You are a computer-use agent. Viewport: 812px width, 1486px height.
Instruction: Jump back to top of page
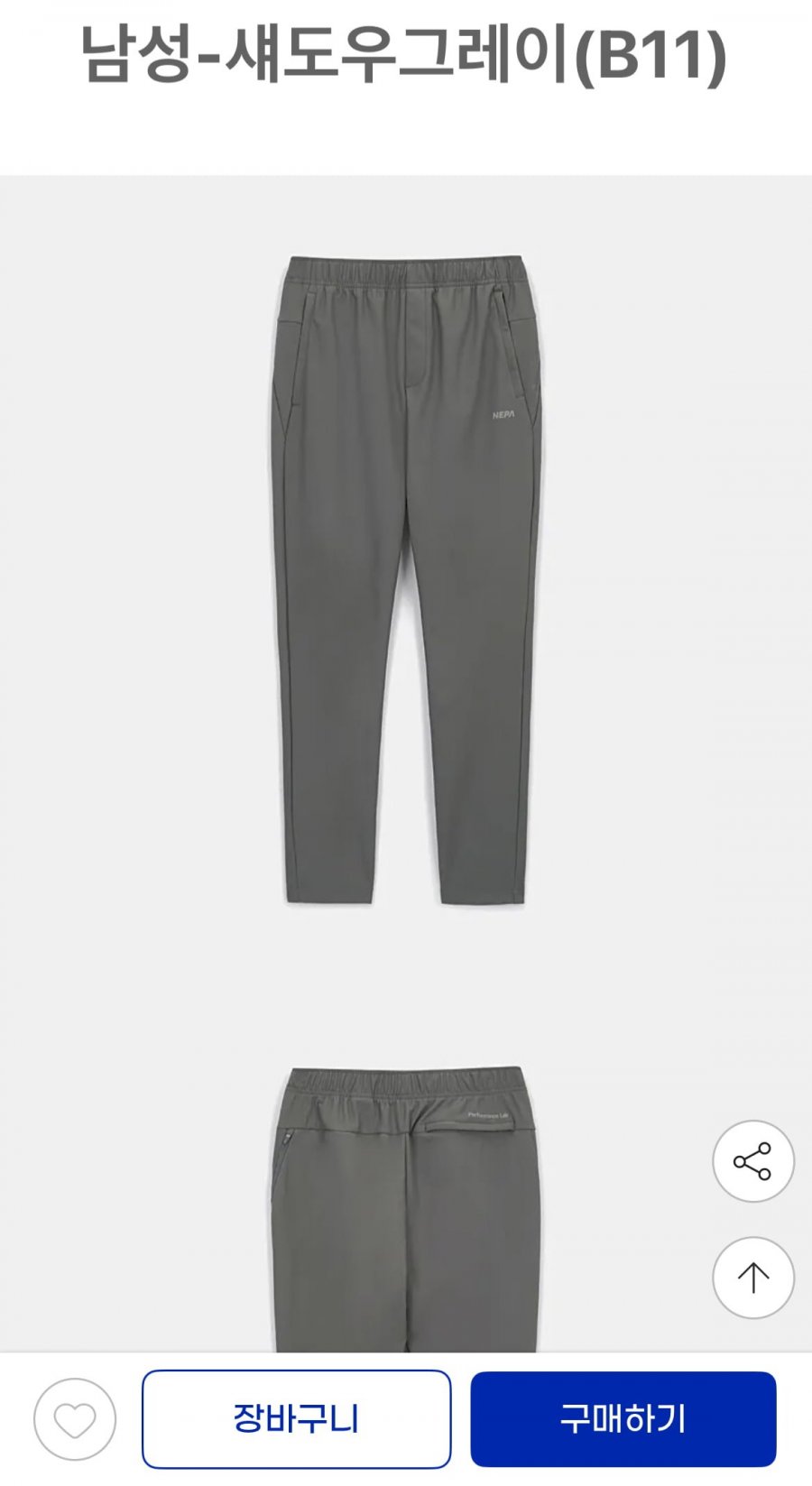[x=753, y=1278]
